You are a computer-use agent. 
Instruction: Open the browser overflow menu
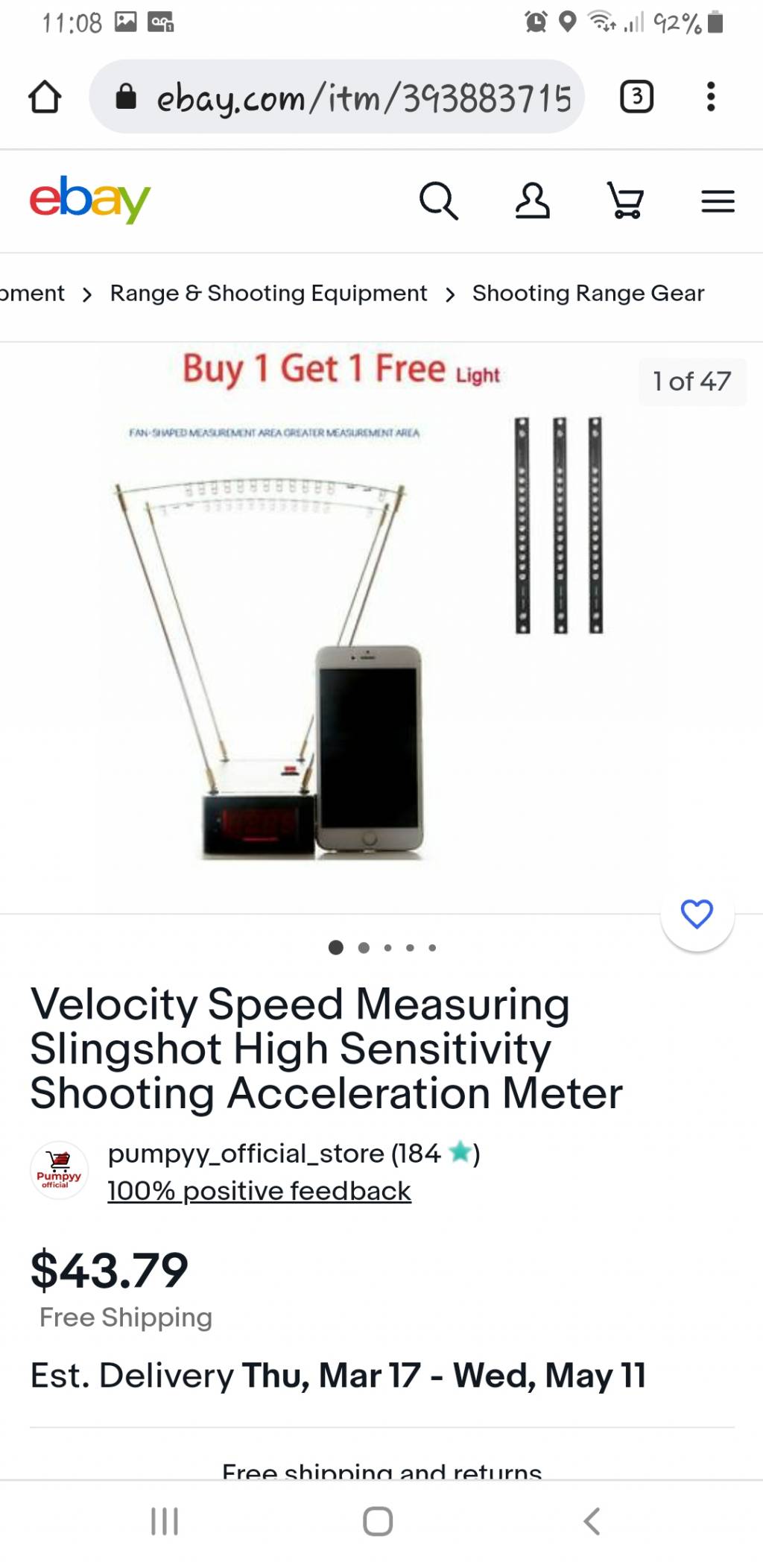pyautogui.click(x=711, y=97)
